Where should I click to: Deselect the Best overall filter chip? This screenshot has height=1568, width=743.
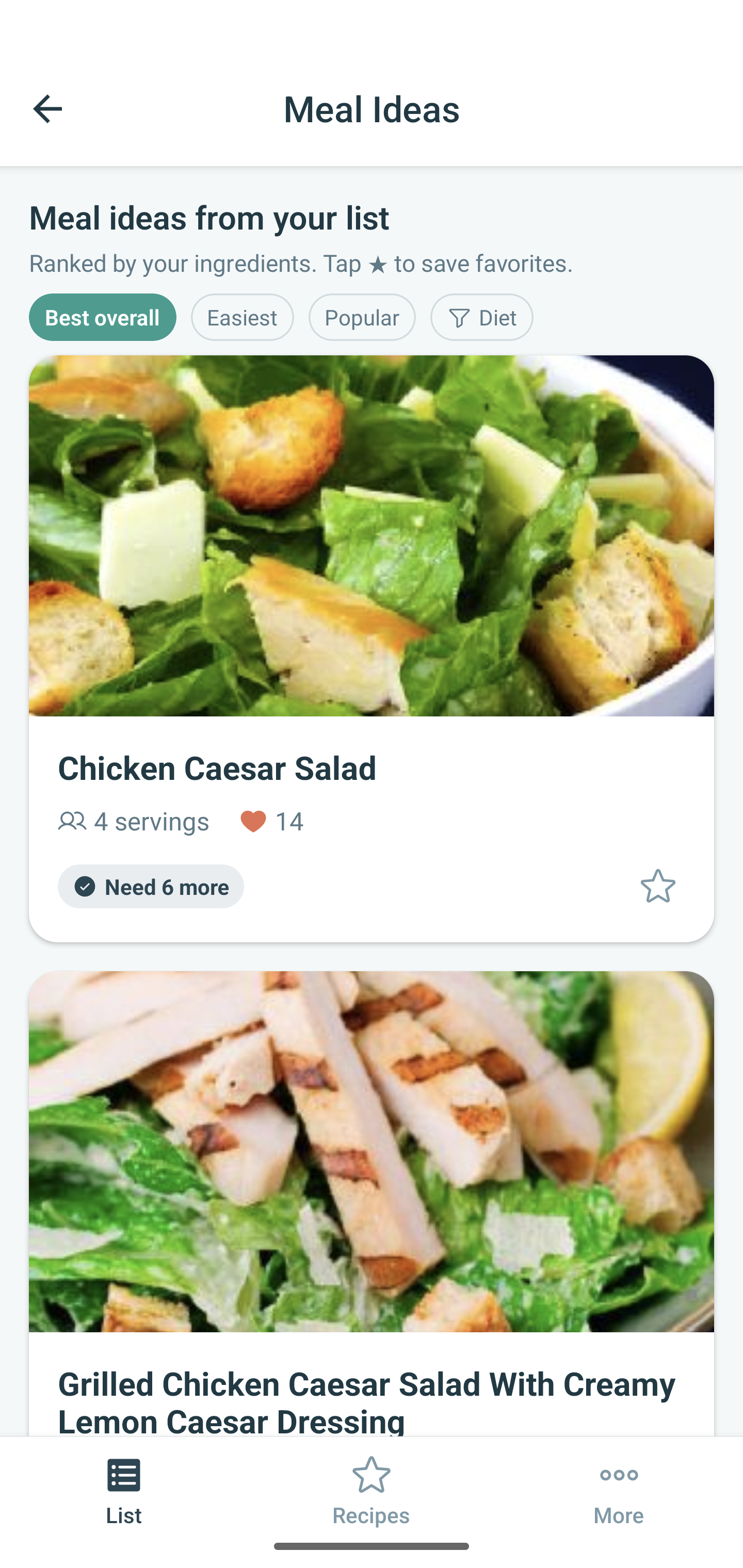(x=102, y=317)
